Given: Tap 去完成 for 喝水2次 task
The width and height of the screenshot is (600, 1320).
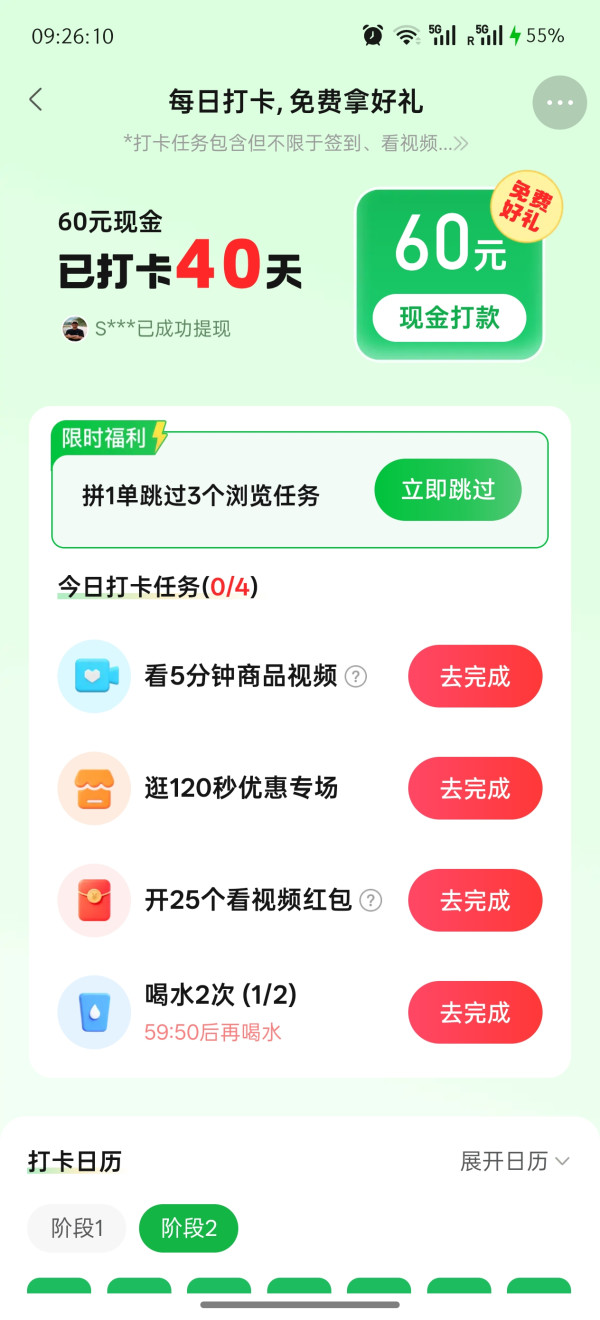Looking at the screenshot, I should point(475,1013).
